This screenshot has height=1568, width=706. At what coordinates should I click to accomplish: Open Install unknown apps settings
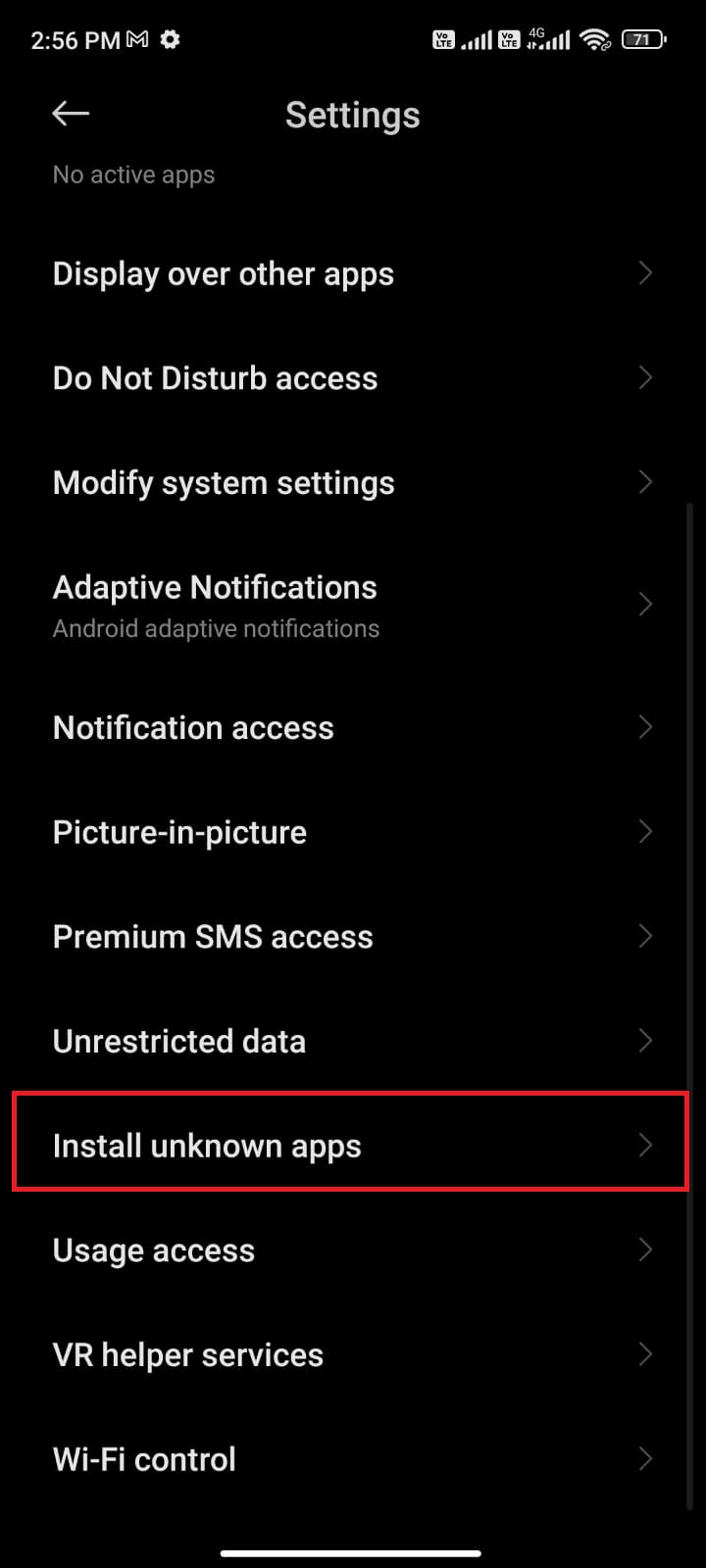pos(353,1145)
